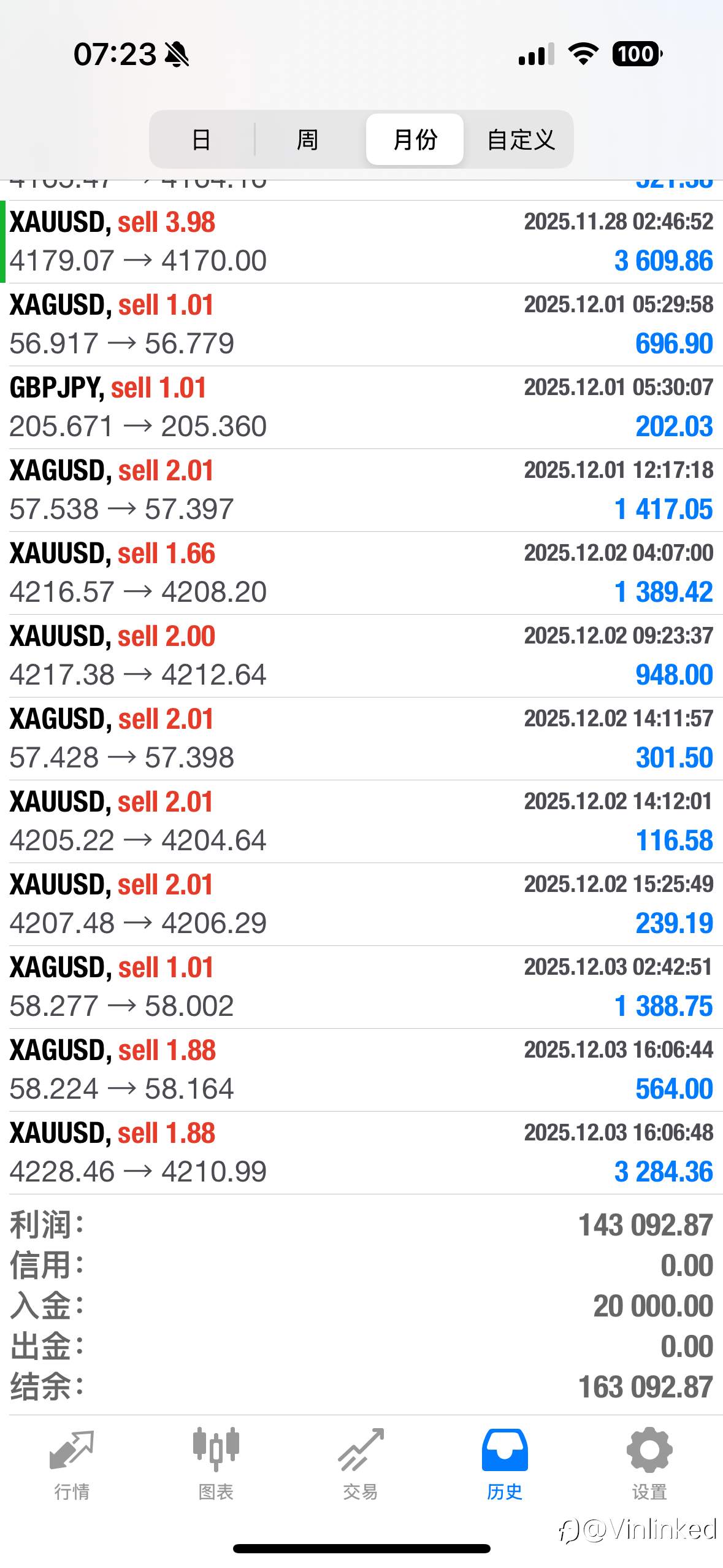Image resolution: width=723 pixels, height=1568 pixels.
Task: Switch to the 交易 trade tab
Action: click(361, 1465)
